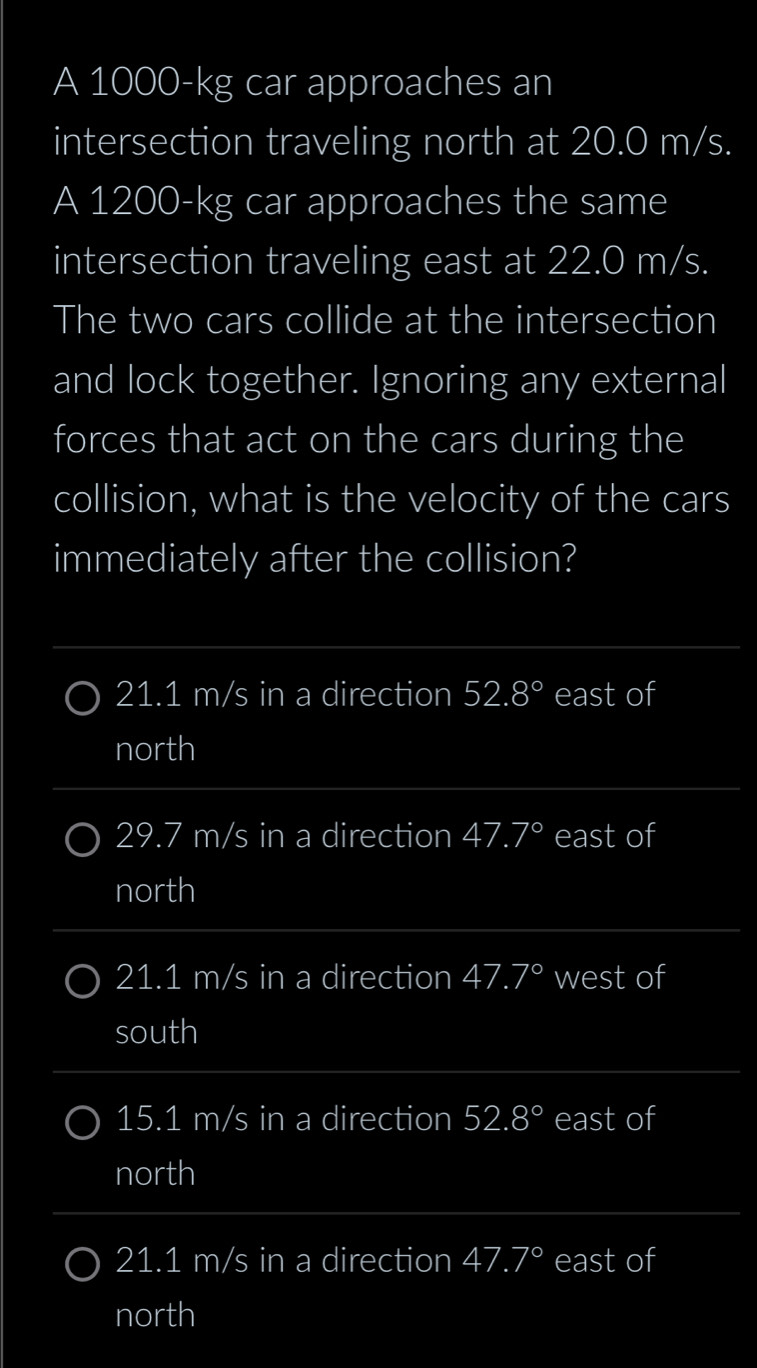Select 15.1 m/s 52.8° east of north

84,1122
